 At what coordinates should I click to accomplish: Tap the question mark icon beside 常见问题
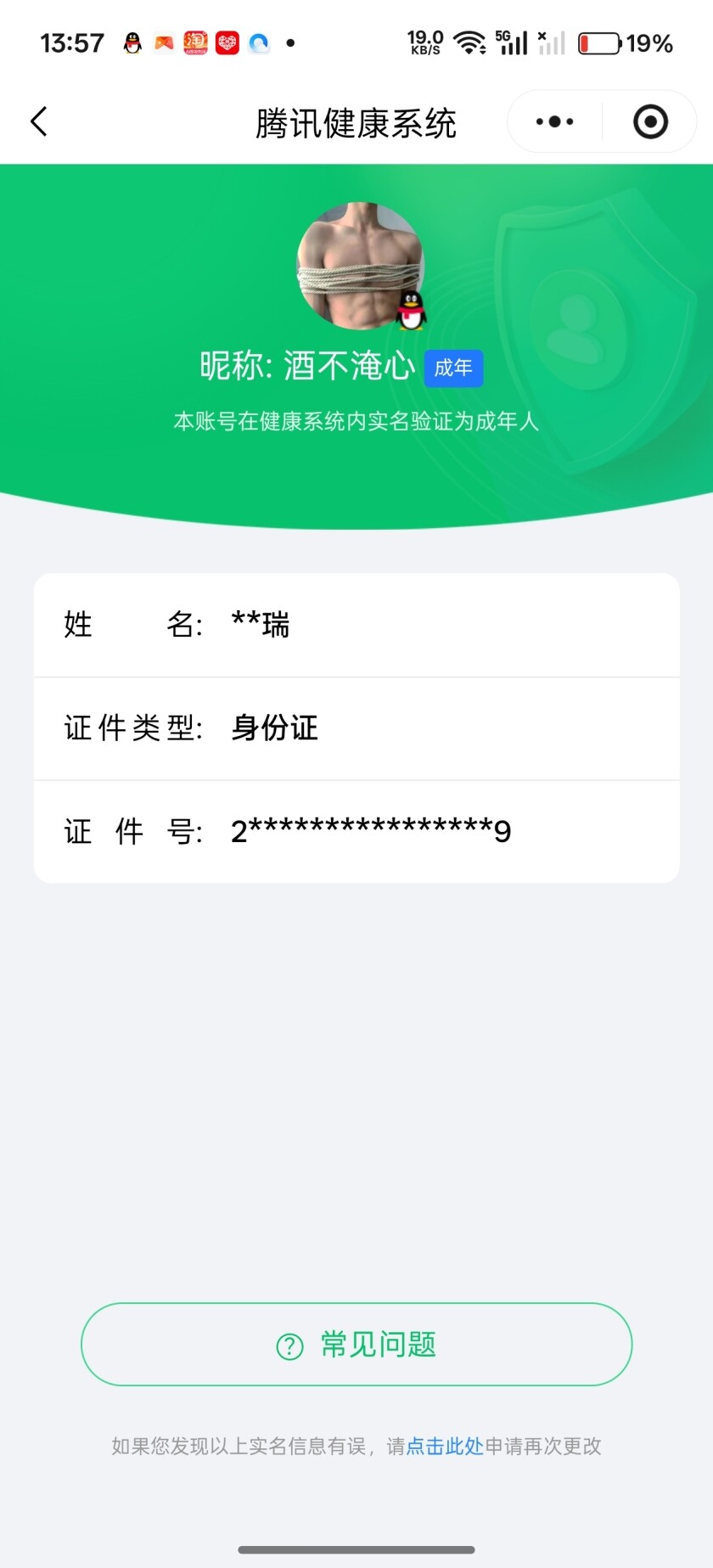(x=289, y=1344)
